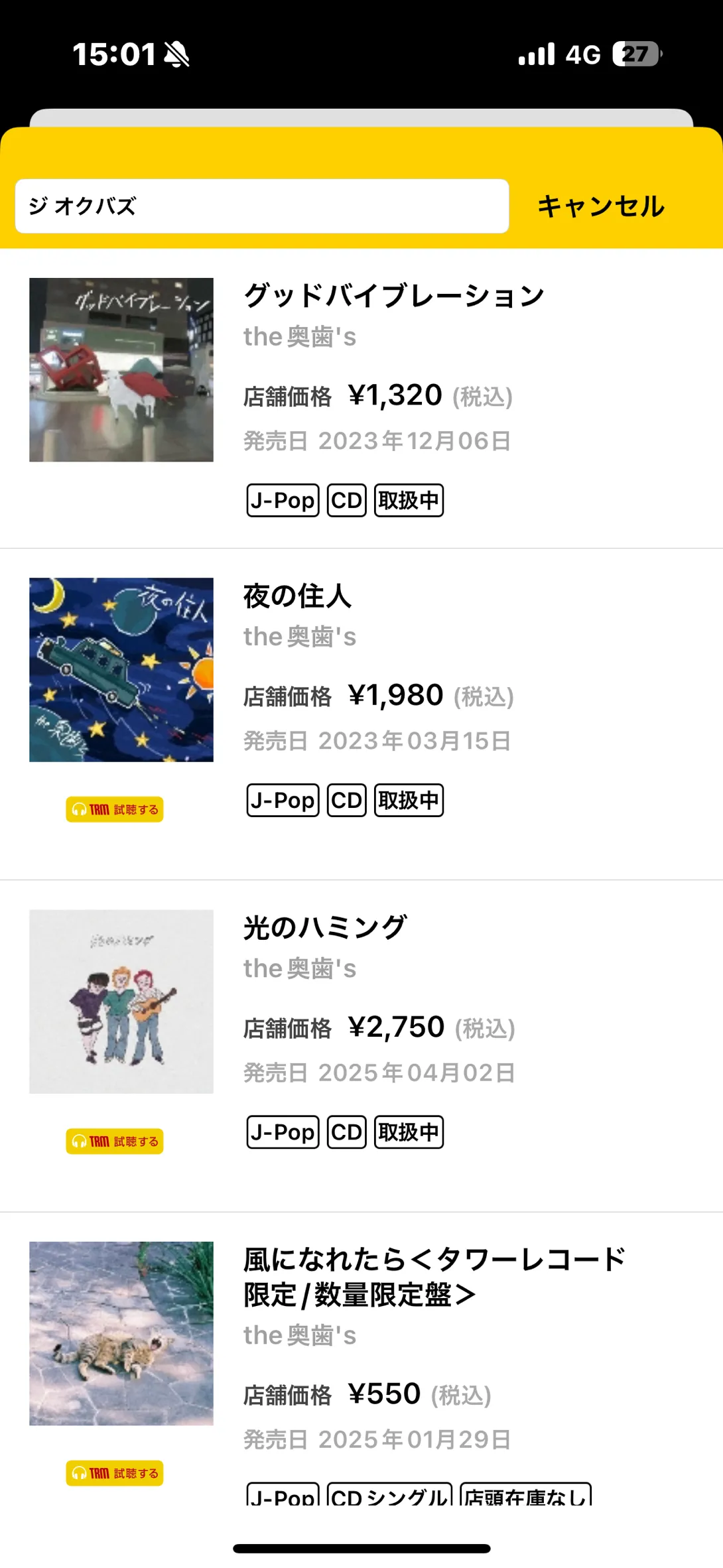Open the グッドバイブレーション album result
The width and height of the screenshot is (723, 1568).
[x=394, y=296]
